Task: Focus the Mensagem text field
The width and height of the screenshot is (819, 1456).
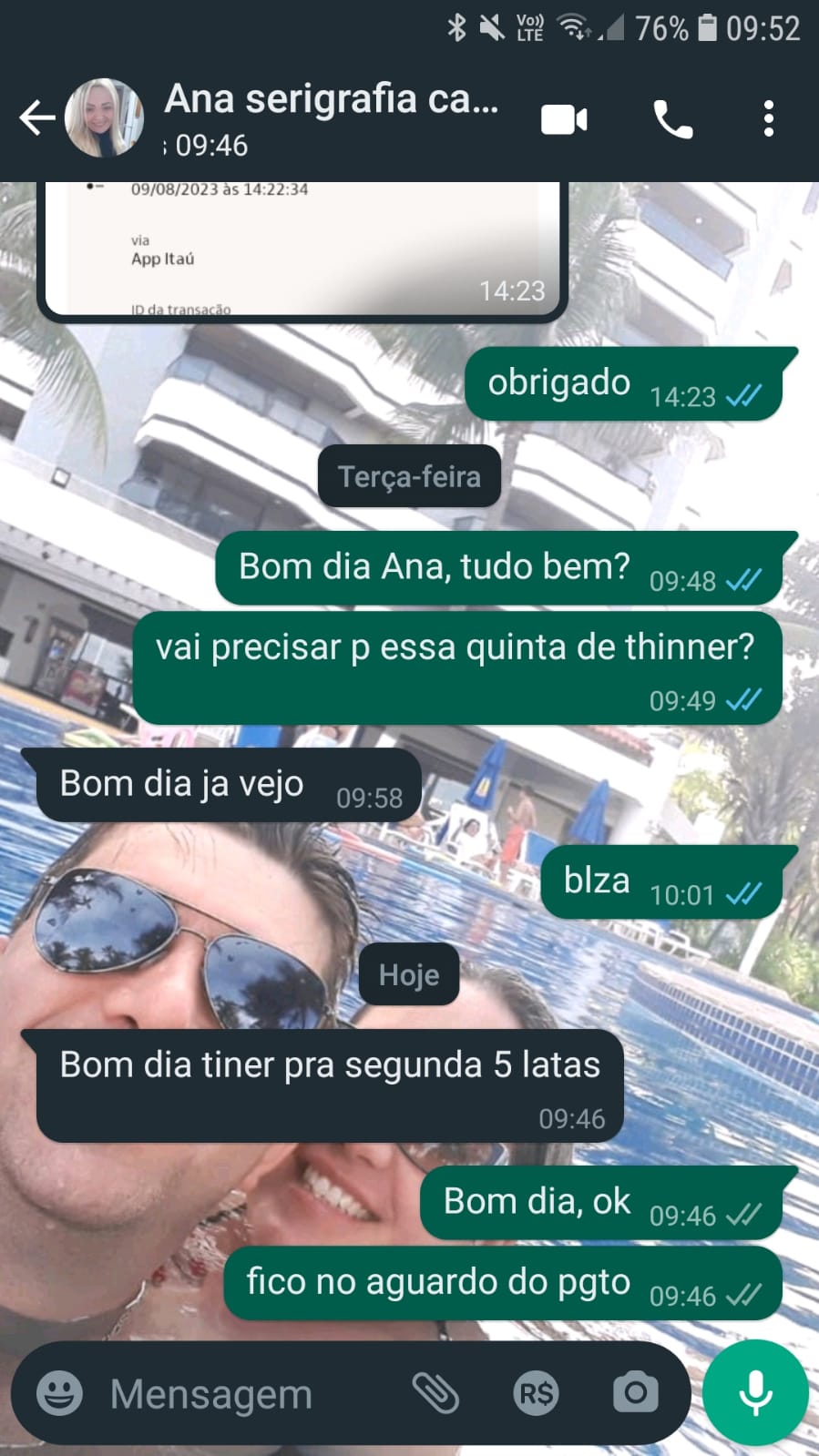Action: point(246,1393)
